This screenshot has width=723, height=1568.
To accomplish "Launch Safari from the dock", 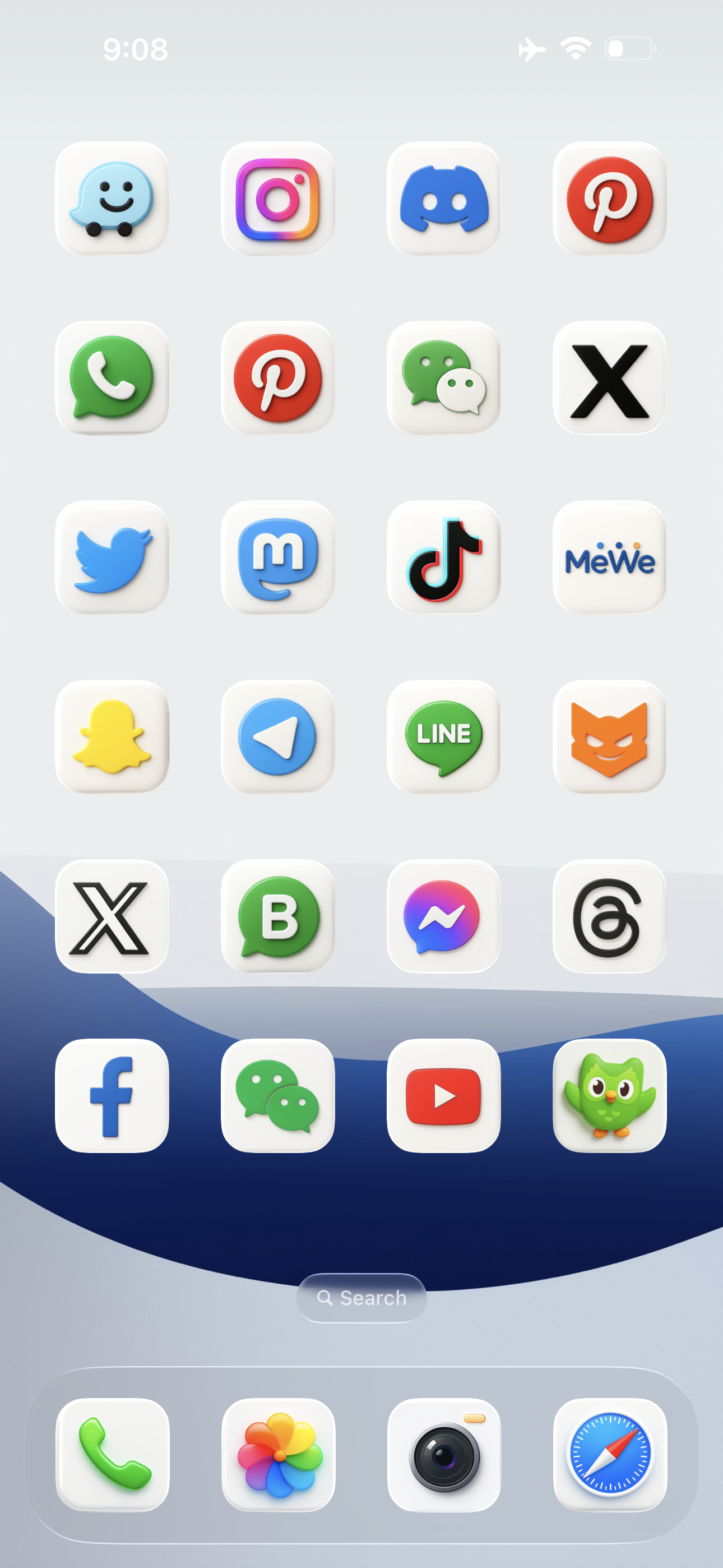I will tap(610, 1454).
